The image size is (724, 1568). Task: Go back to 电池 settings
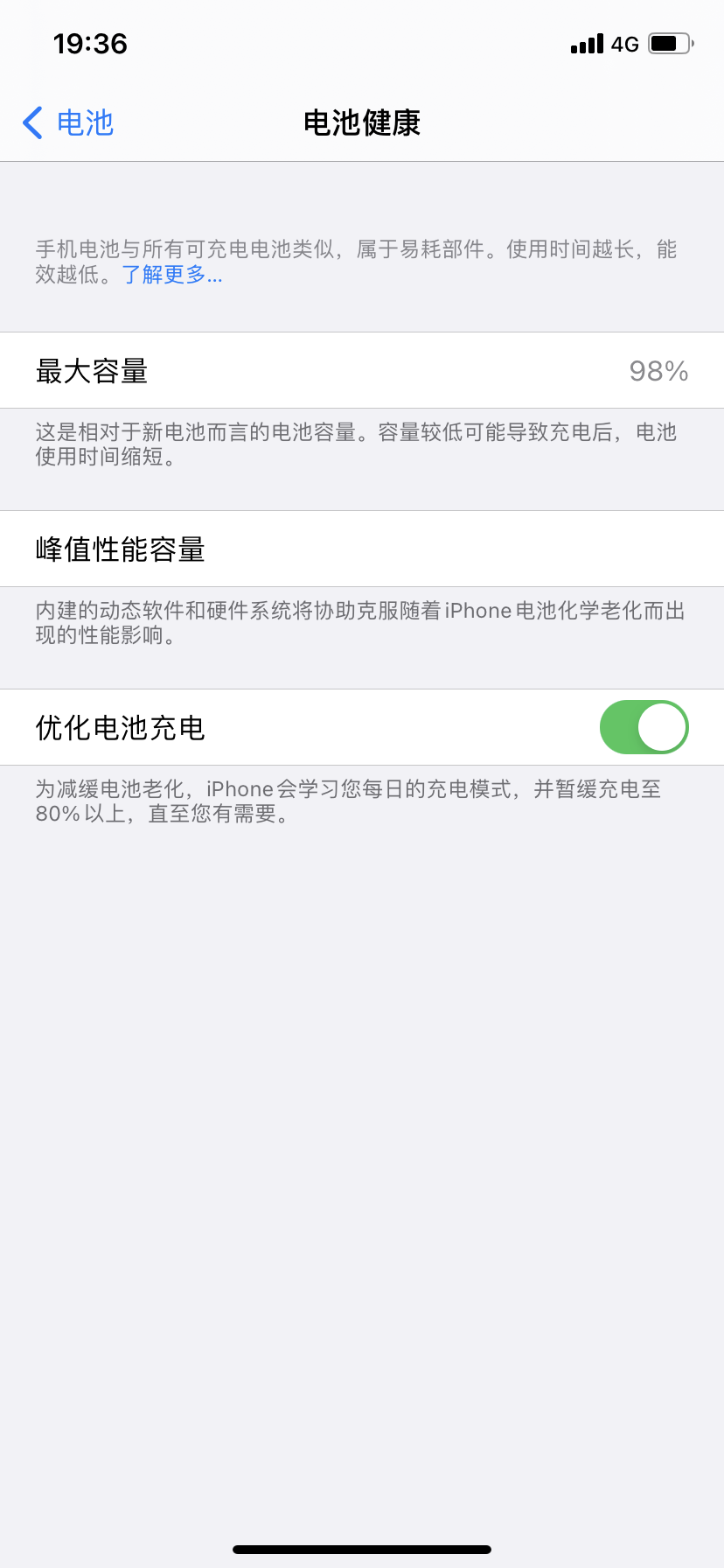tap(68, 122)
